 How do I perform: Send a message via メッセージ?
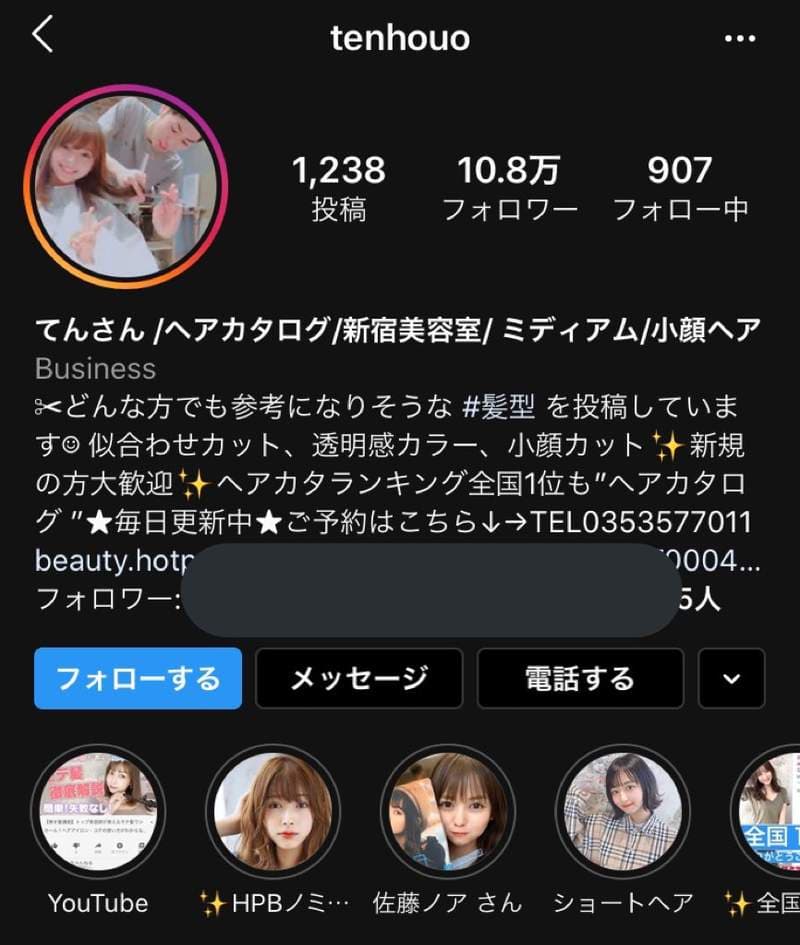359,679
